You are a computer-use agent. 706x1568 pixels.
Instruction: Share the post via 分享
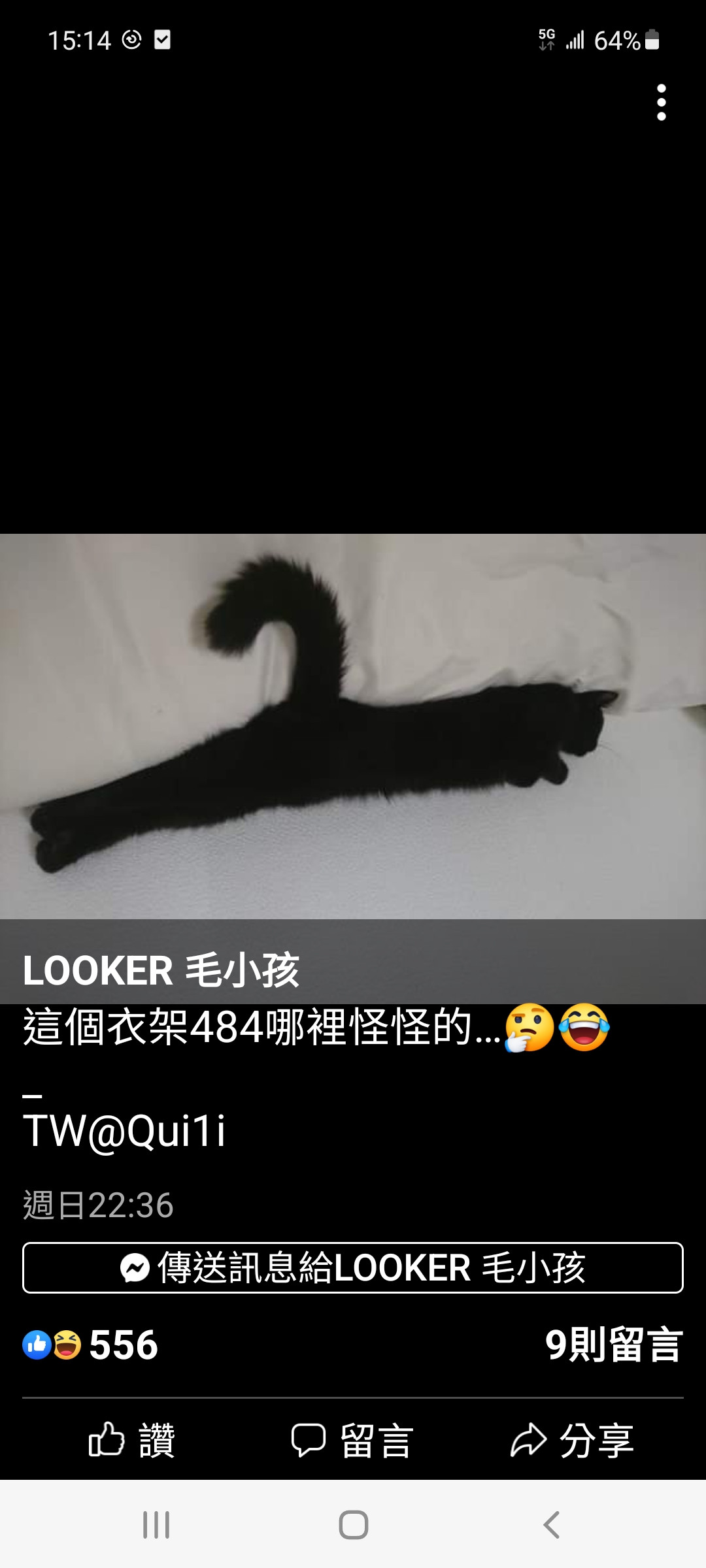572,1440
